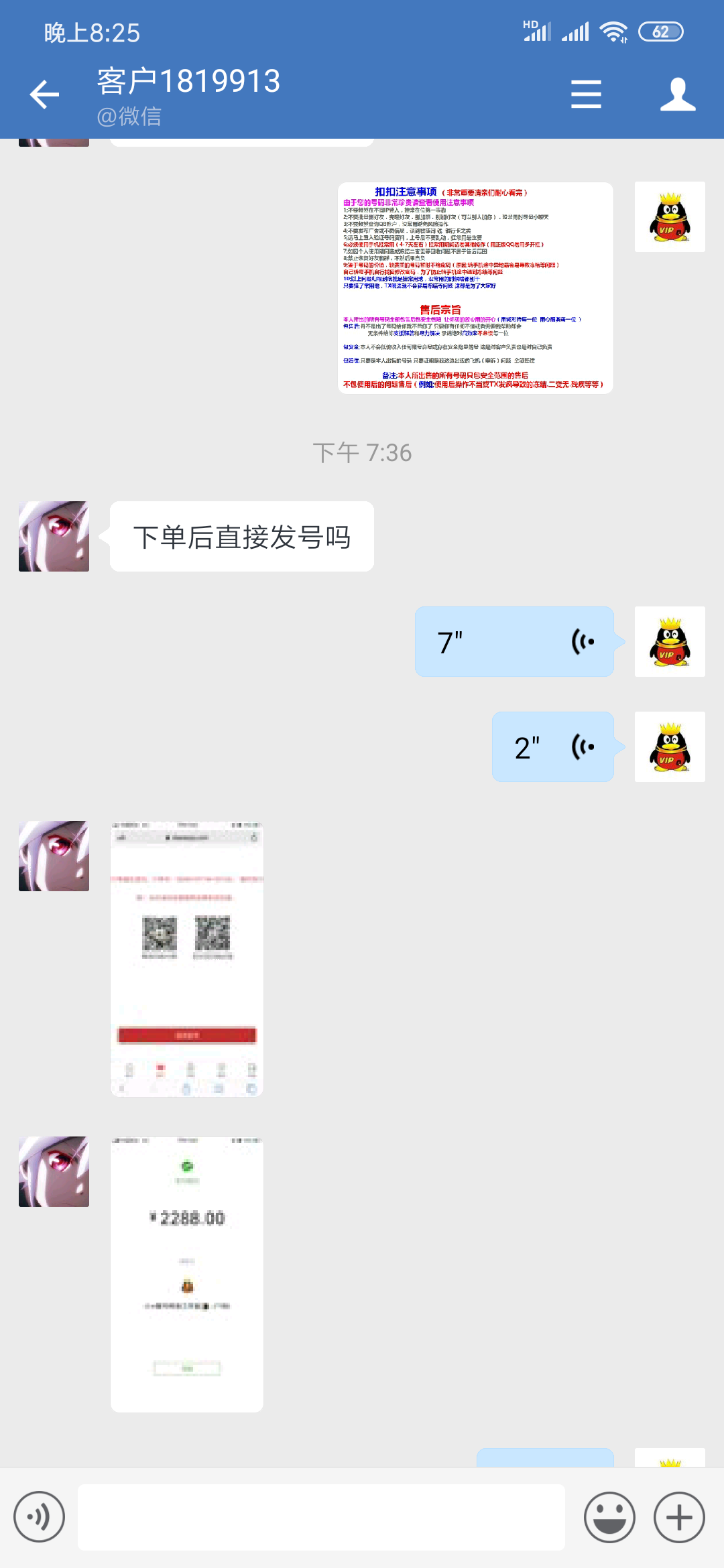724x1568 pixels.
Task: Focus the message text field
Action: coord(322,1517)
